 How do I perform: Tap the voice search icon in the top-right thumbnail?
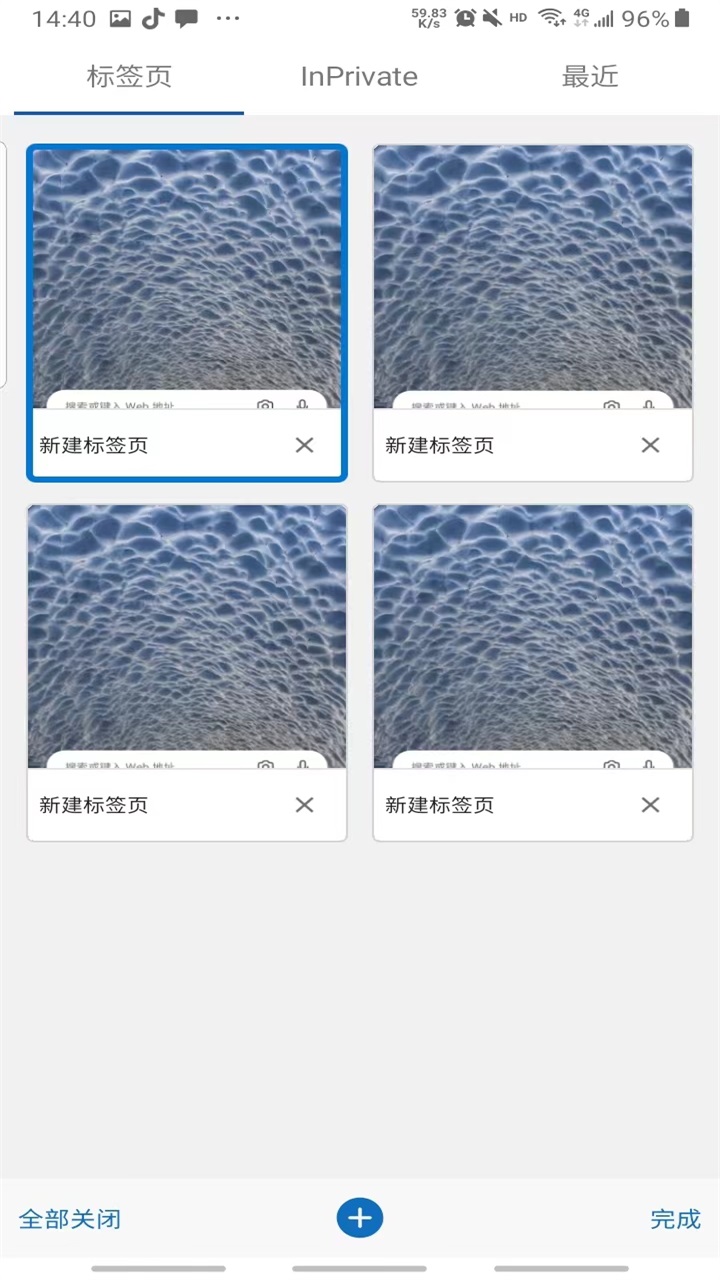click(x=649, y=406)
